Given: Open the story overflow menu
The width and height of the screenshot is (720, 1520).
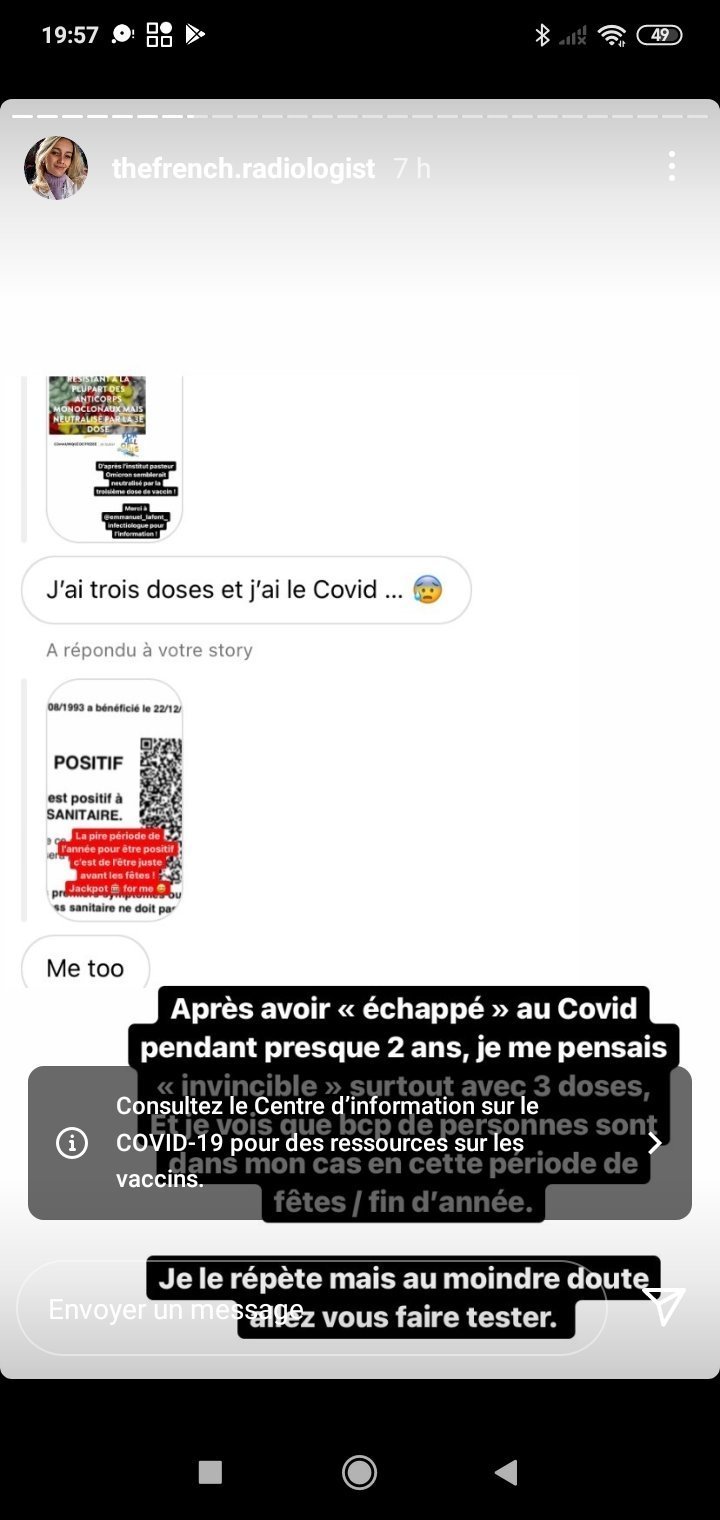Looking at the screenshot, I should pyautogui.click(x=671, y=166).
